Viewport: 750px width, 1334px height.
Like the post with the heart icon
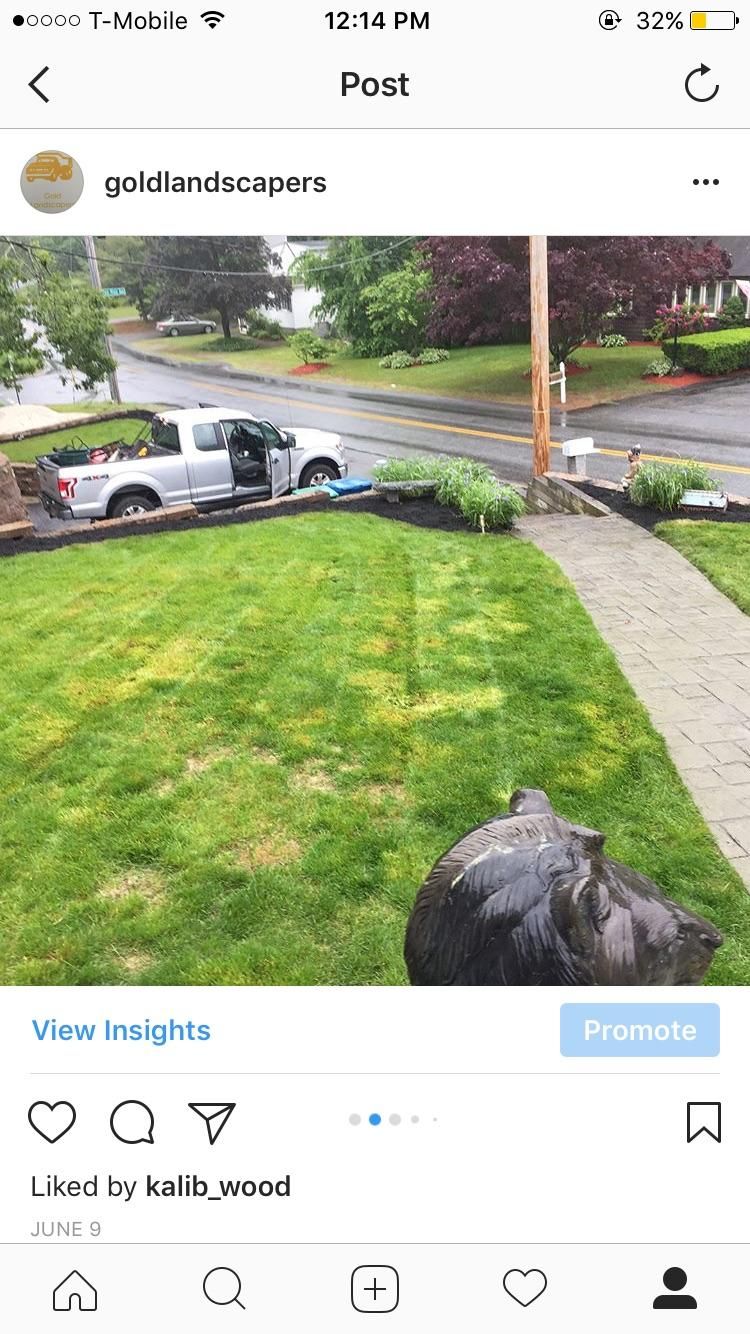point(52,1122)
